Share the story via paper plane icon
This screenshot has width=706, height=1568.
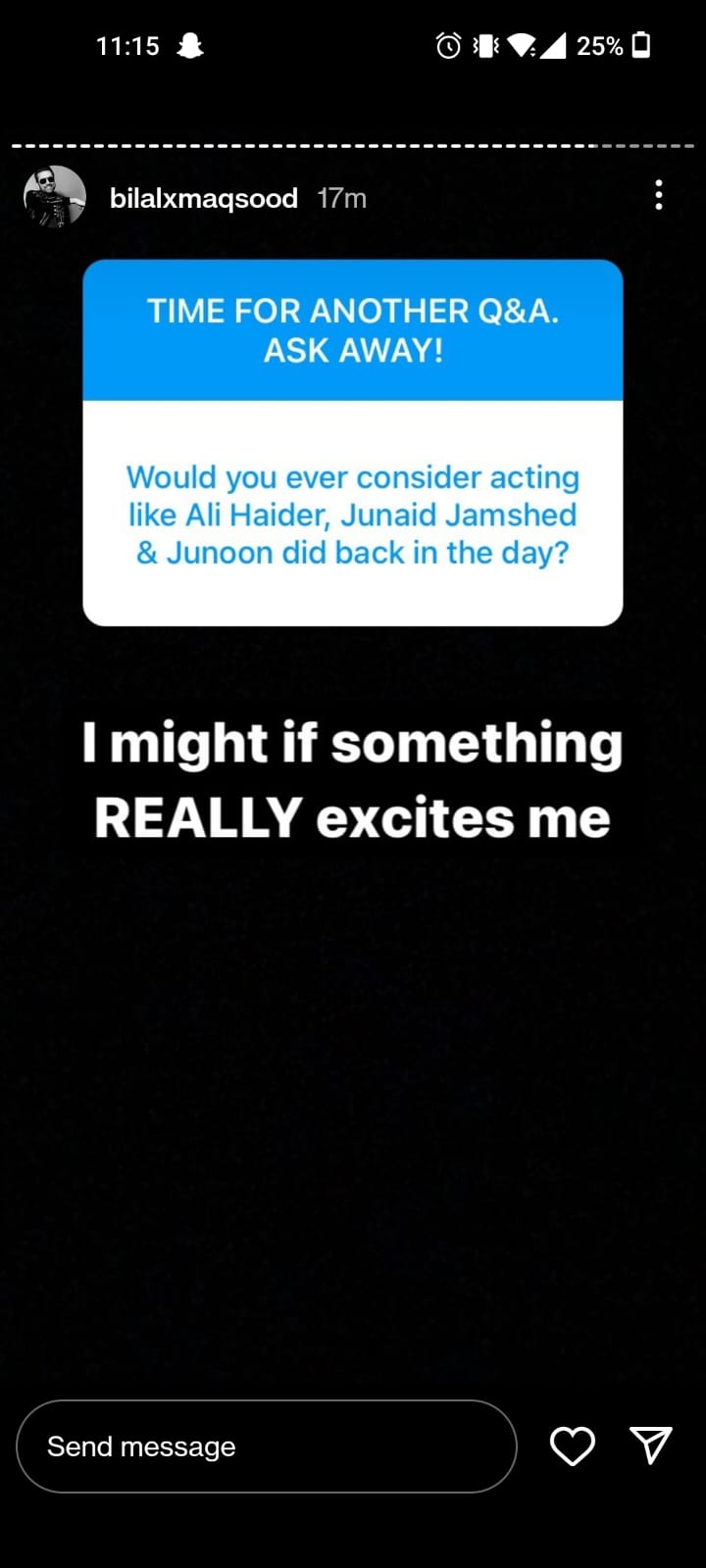click(x=651, y=1445)
